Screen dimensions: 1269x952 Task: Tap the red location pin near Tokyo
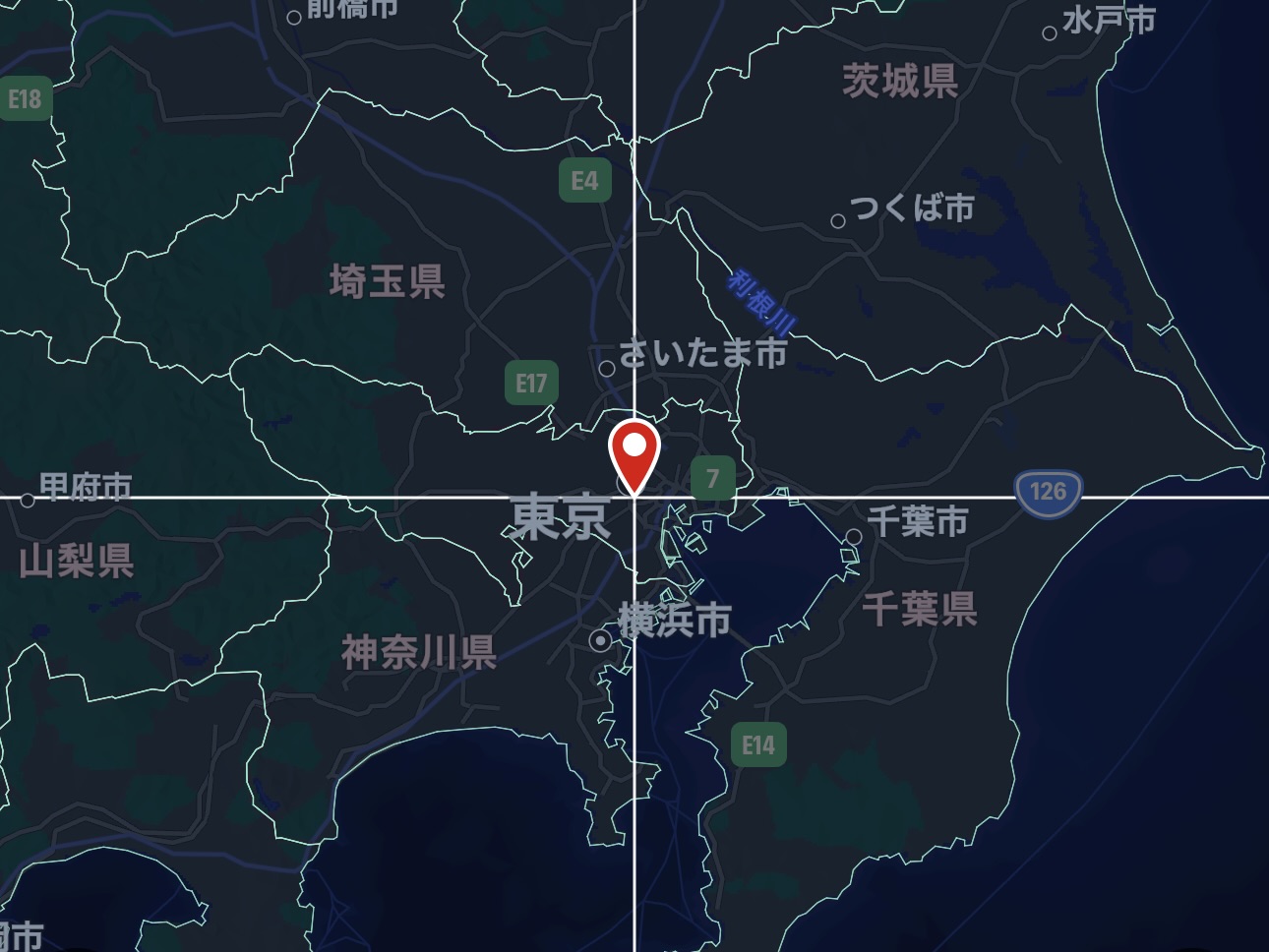(634, 454)
